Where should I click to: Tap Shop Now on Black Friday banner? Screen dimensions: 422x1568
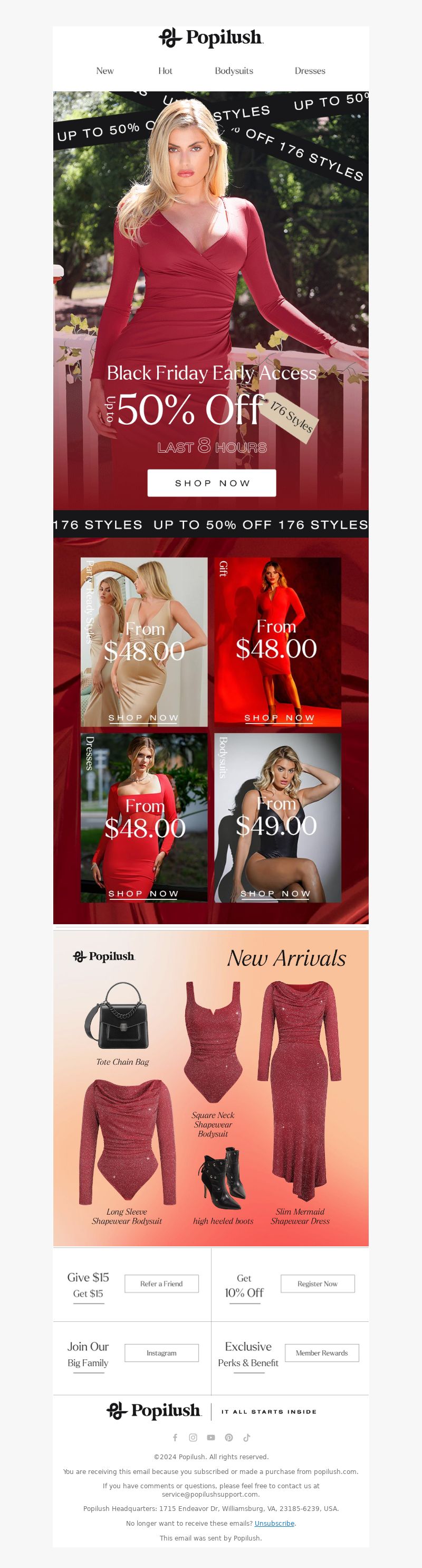(x=212, y=483)
